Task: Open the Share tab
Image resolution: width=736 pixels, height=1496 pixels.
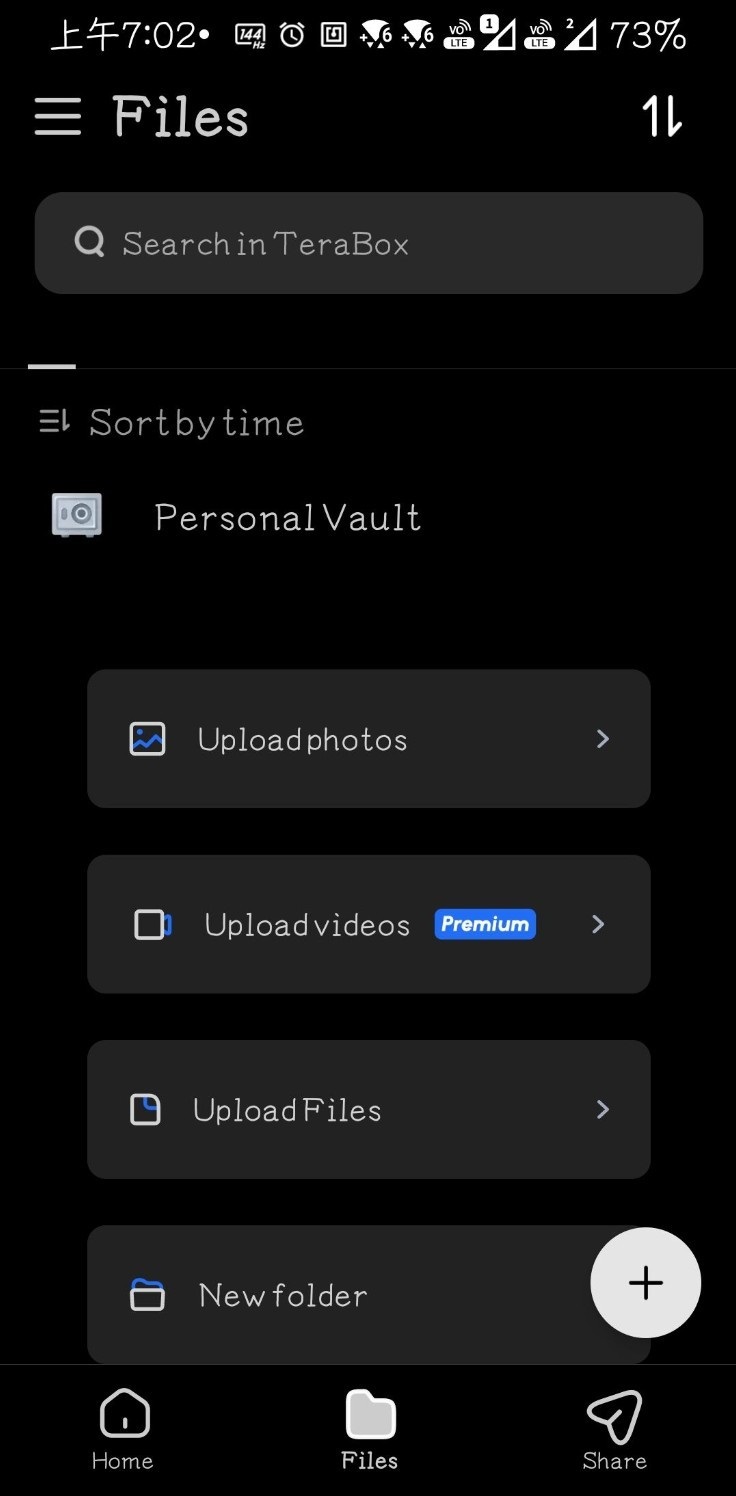Action: [x=614, y=1428]
